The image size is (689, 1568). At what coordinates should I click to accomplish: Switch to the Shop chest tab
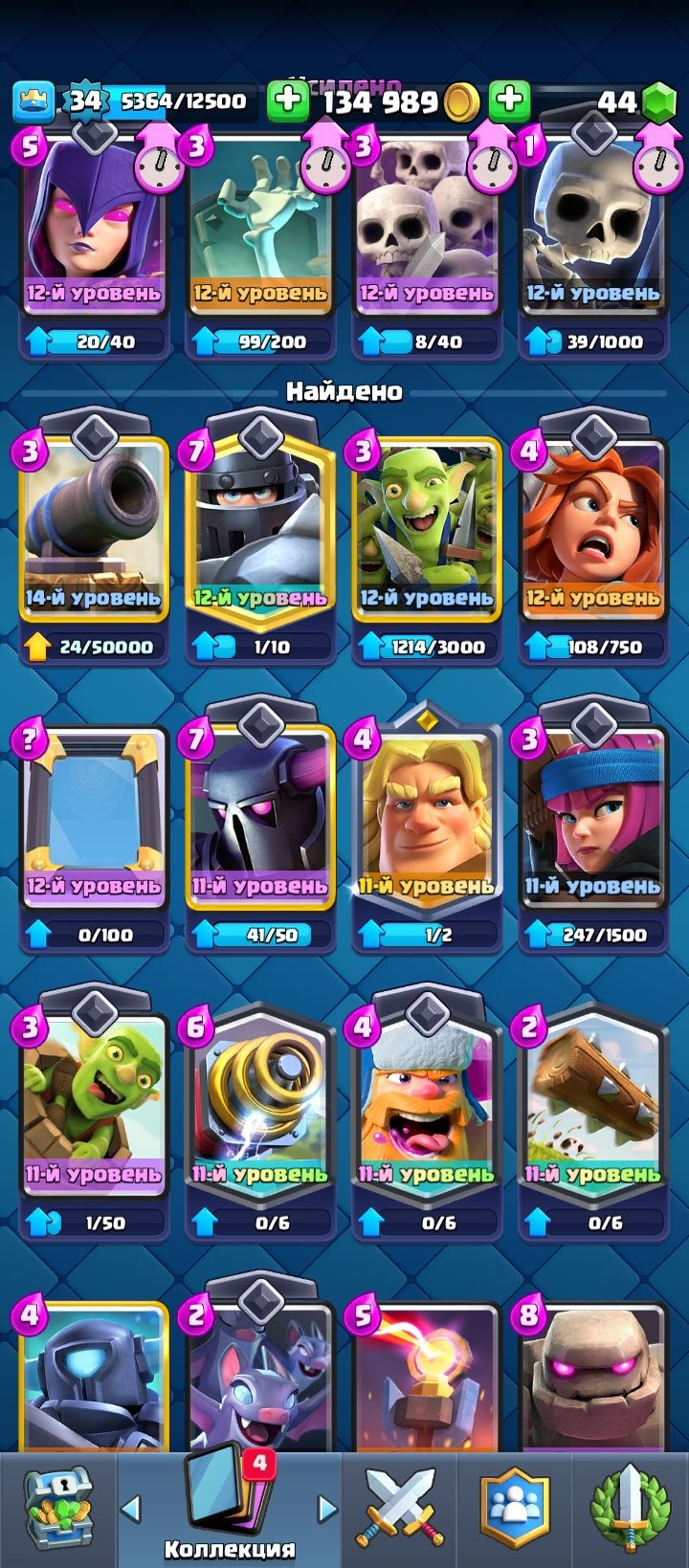tap(56, 1510)
